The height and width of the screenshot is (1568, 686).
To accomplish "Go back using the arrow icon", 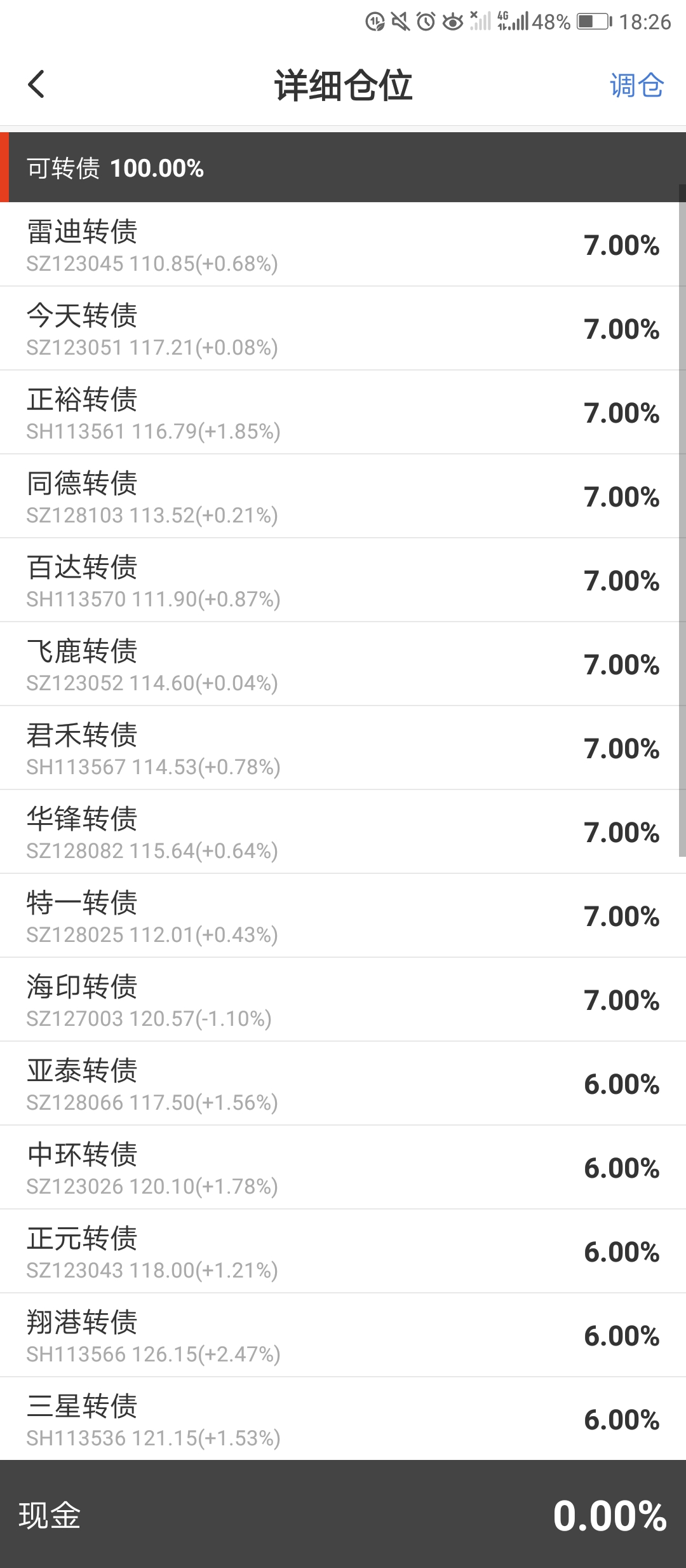I will point(36,85).
